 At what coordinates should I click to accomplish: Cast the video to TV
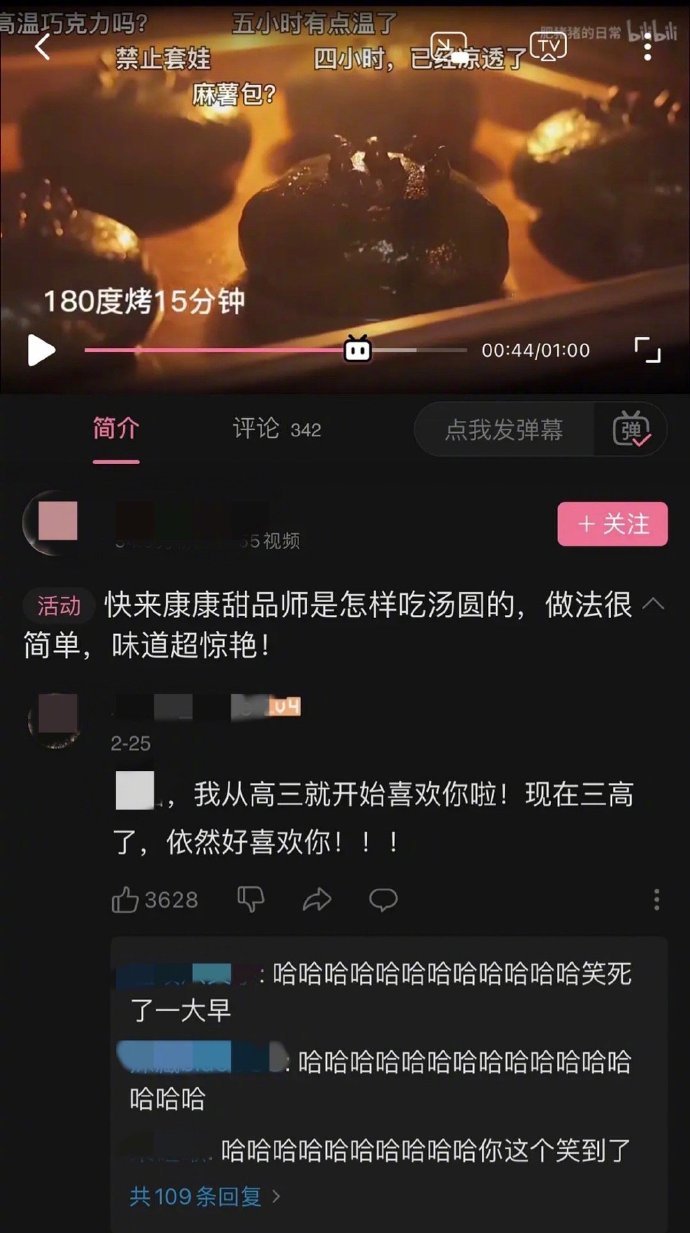point(548,46)
